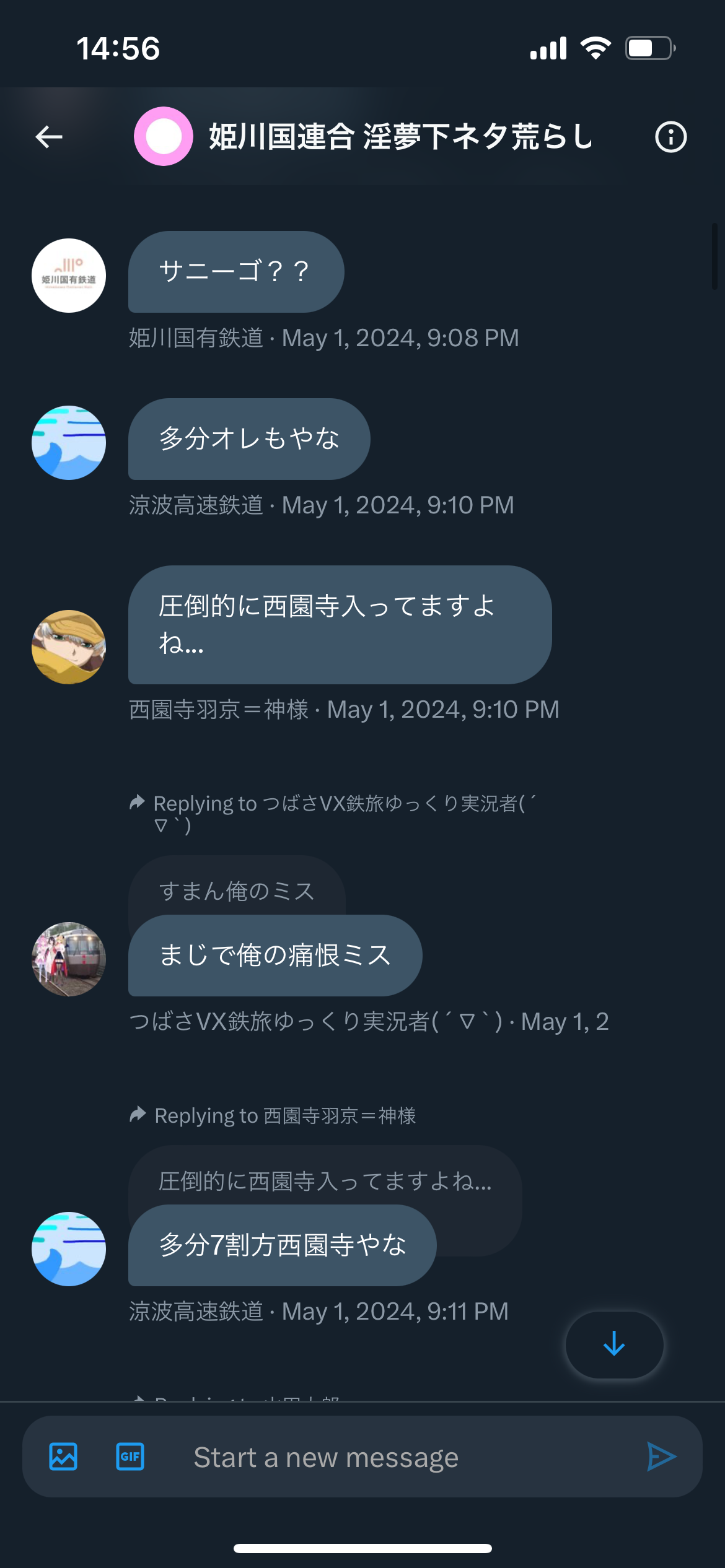Open the avatar of つばさVX鉄旅ゆっくり実況者
This screenshot has height=1568, width=725.
69,959
